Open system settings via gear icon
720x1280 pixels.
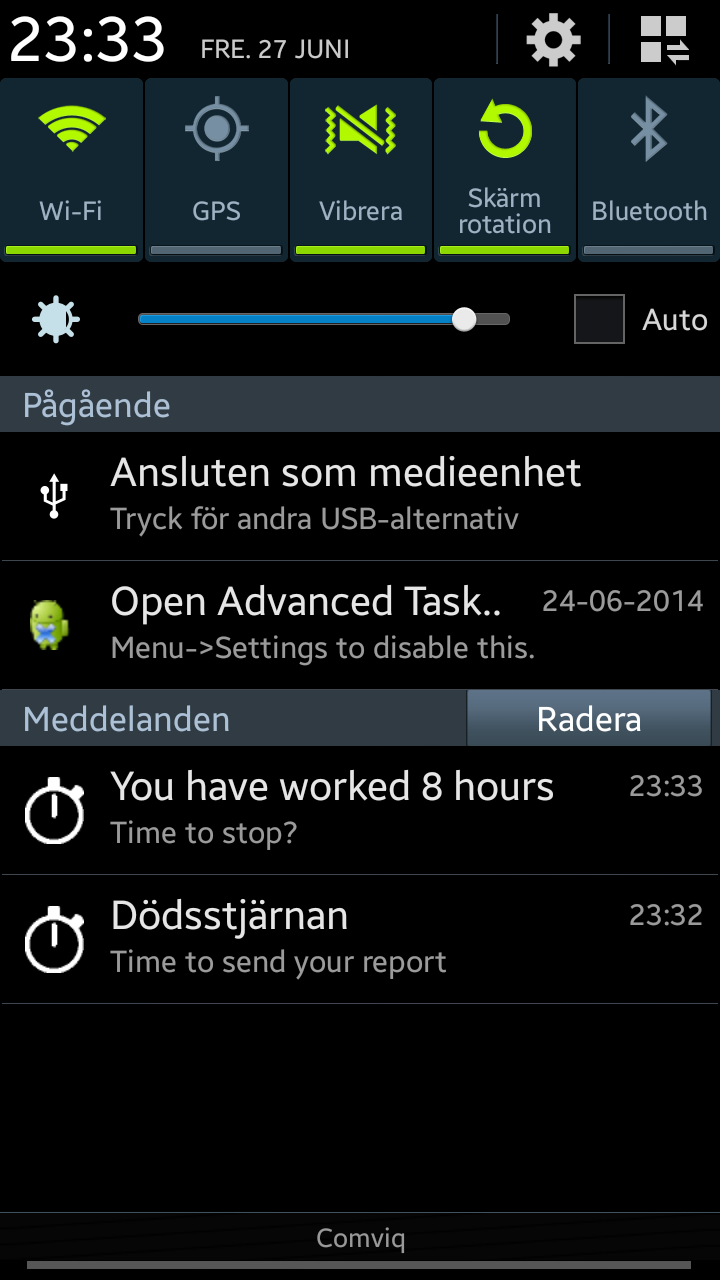pos(553,40)
